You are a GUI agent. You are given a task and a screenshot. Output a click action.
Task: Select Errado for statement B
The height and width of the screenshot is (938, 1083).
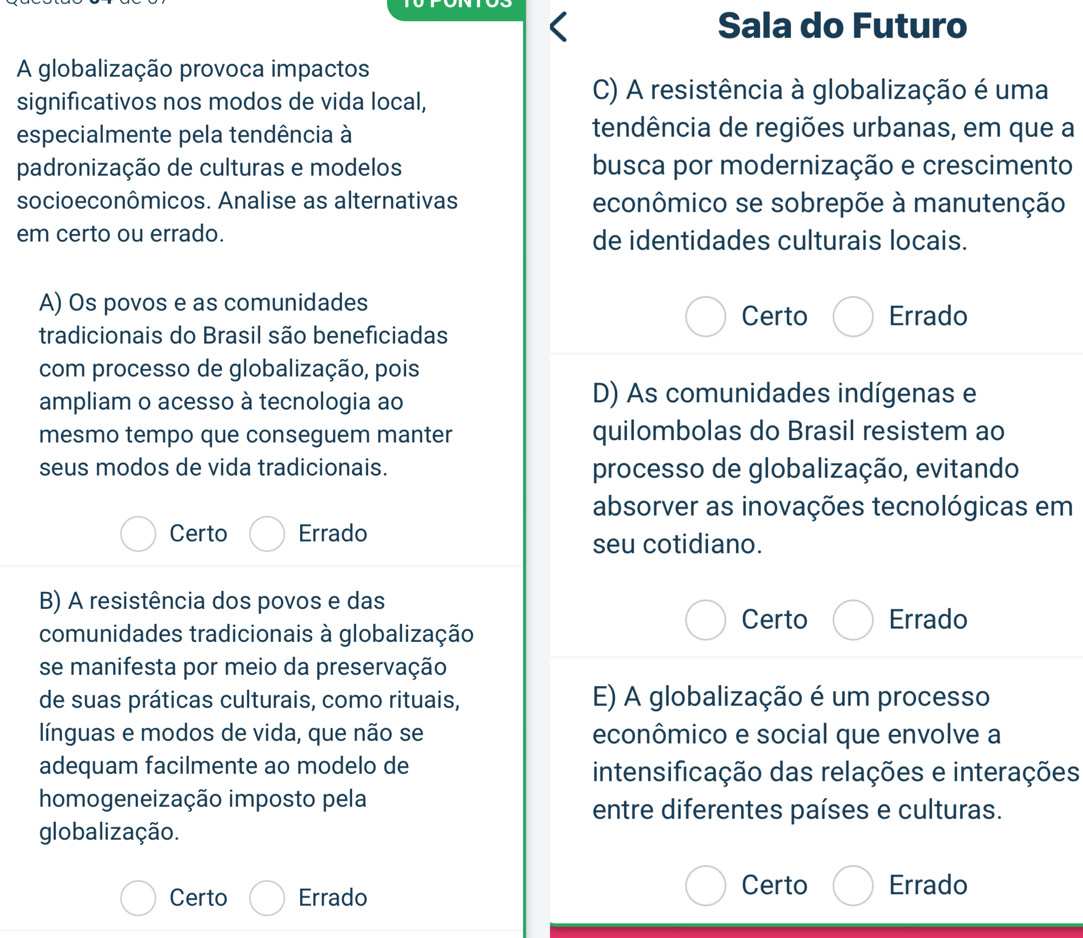point(267,898)
